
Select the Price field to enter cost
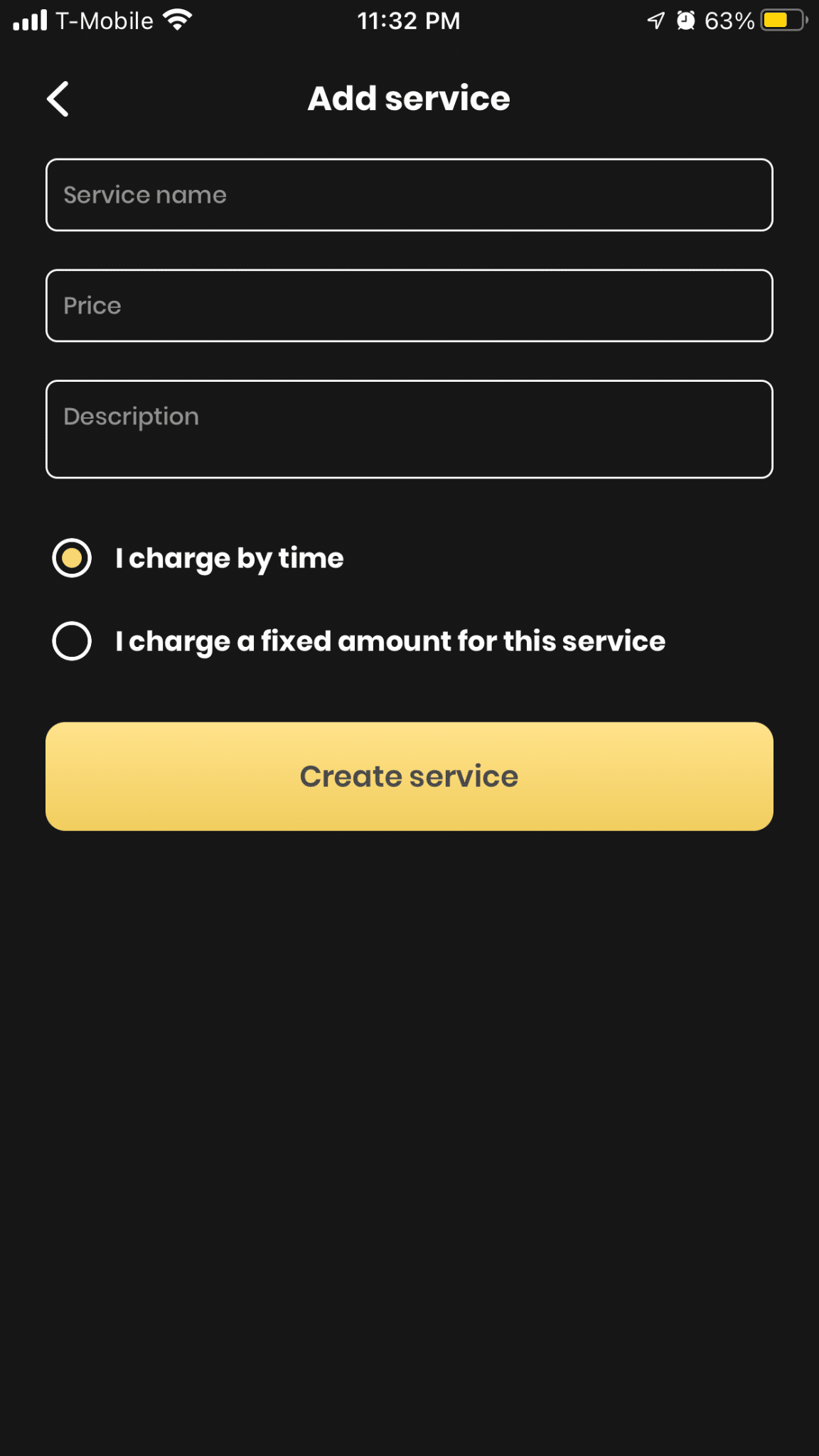tap(409, 306)
